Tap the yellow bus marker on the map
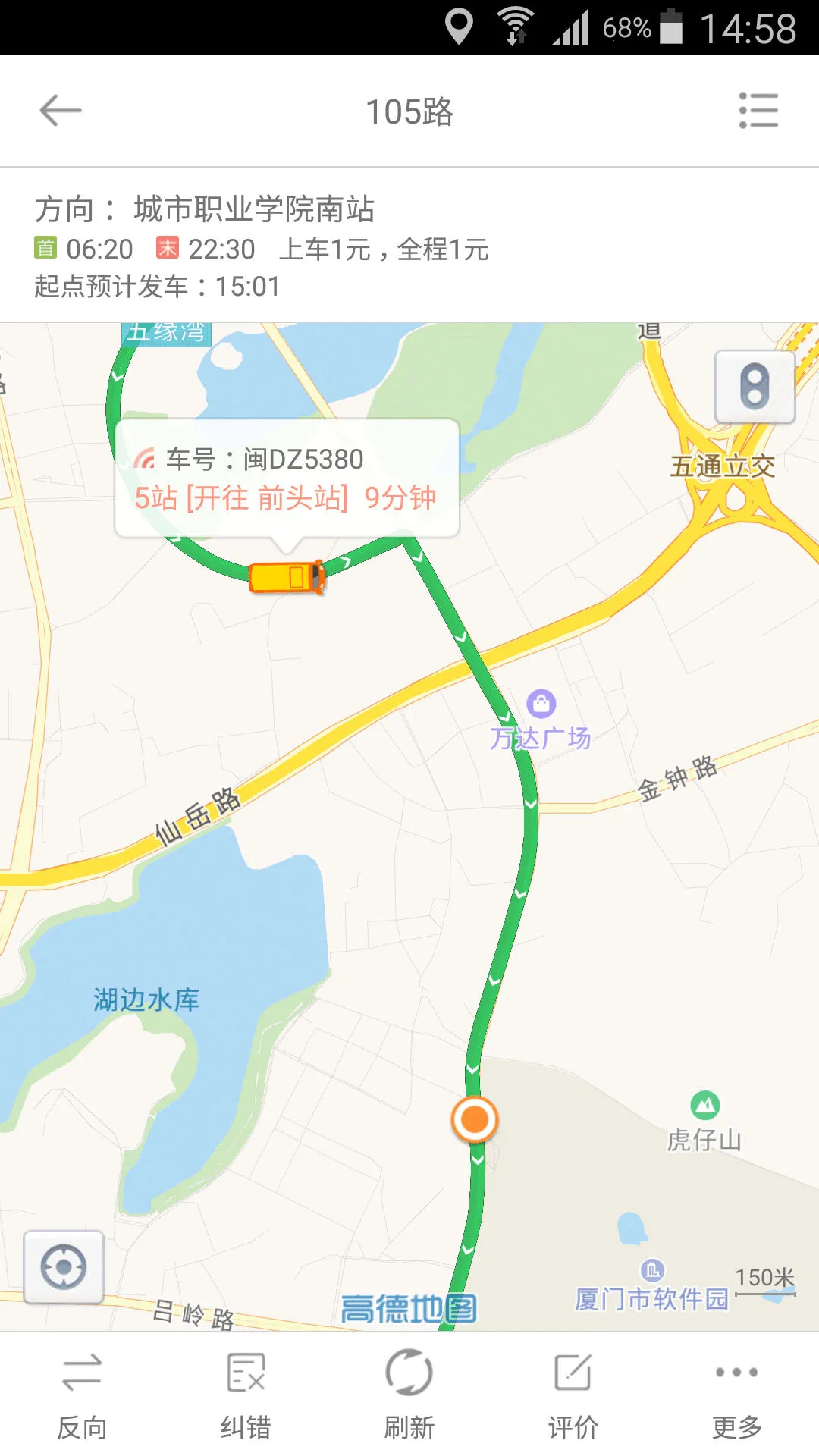819x1456 pixels. point(287,577)
